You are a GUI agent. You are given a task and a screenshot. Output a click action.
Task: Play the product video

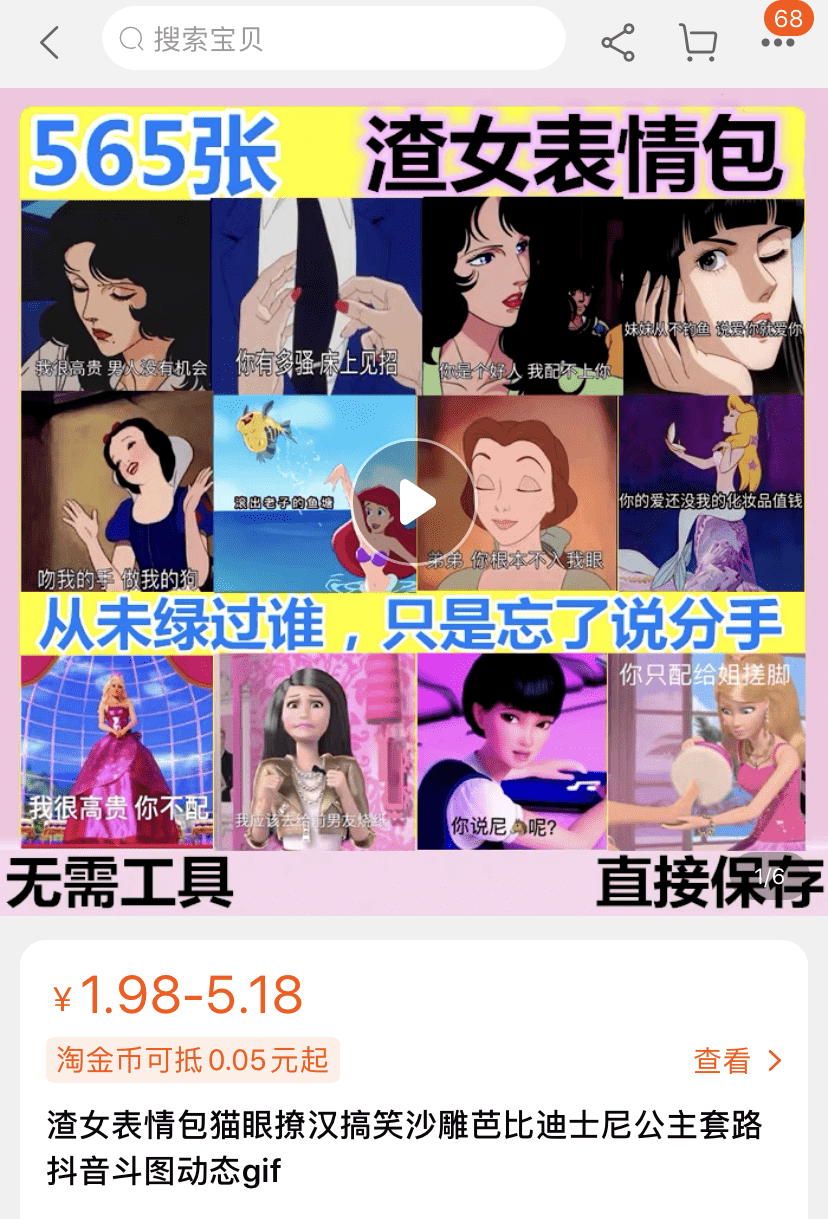[x=414, y=501]
